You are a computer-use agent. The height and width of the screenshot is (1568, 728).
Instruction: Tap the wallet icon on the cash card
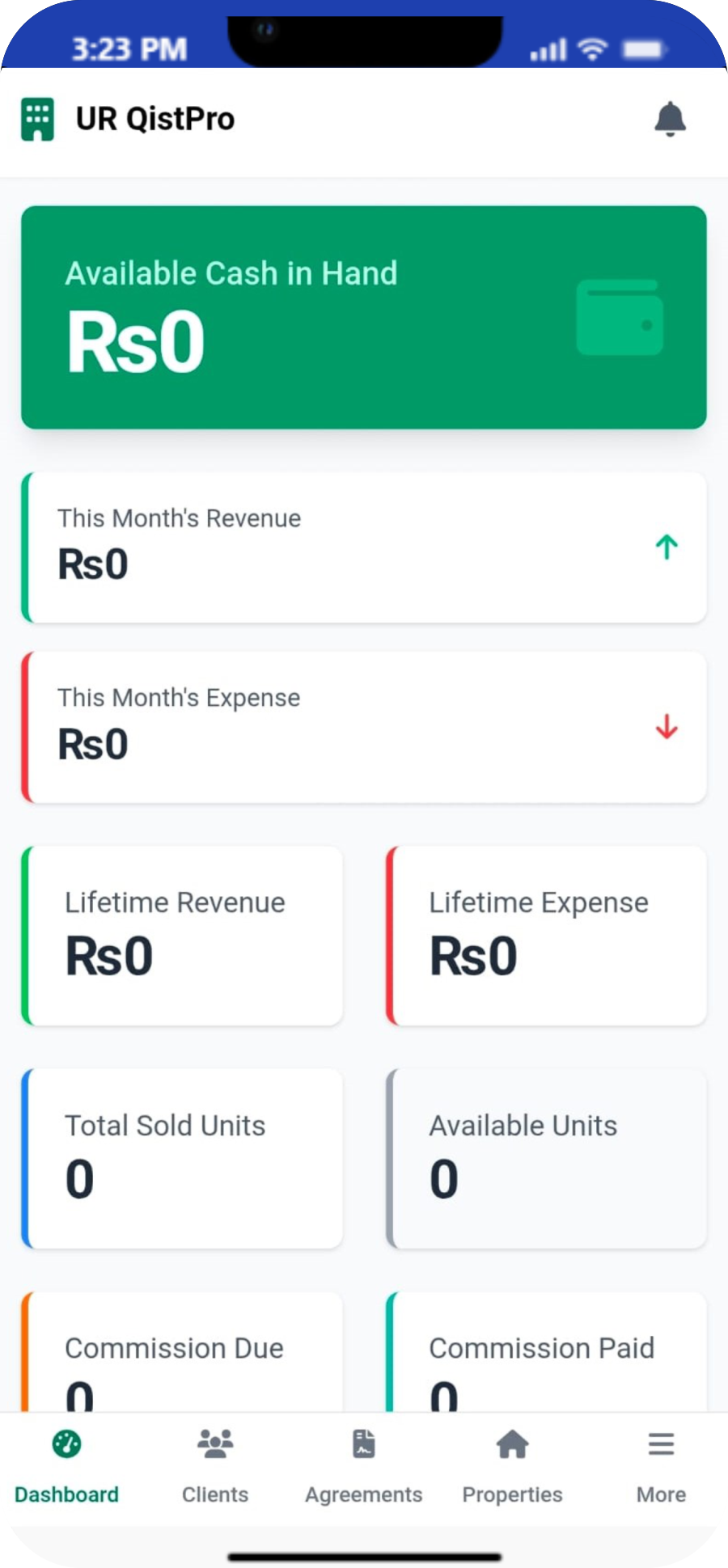tap(619, 318)
